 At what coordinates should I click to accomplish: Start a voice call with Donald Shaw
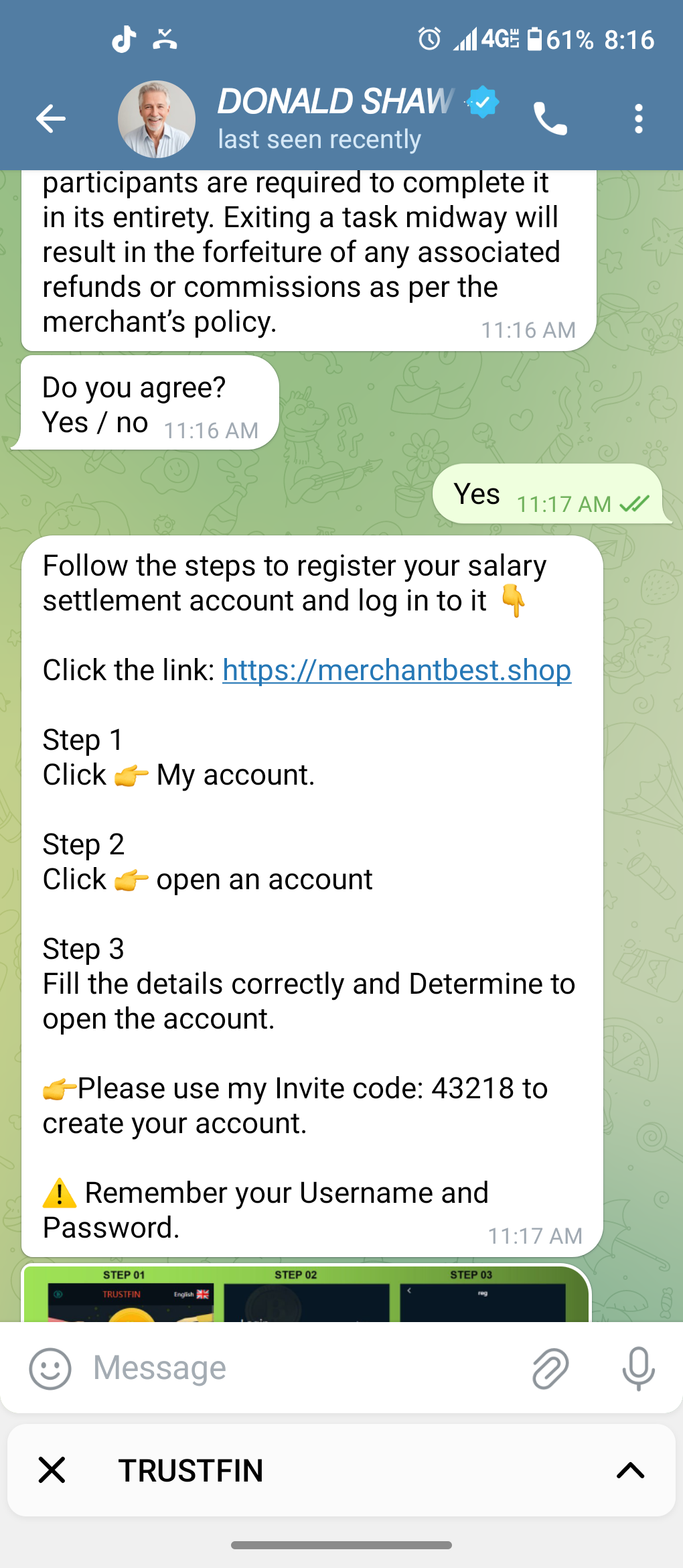550,120
